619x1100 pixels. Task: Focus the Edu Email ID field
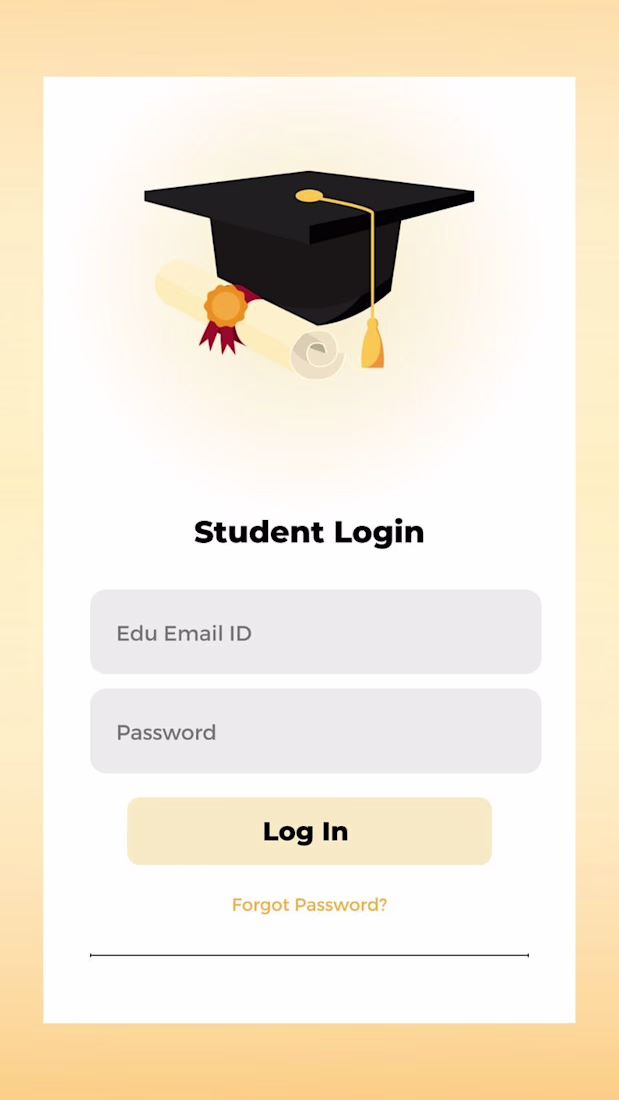[x=316, y=631]
